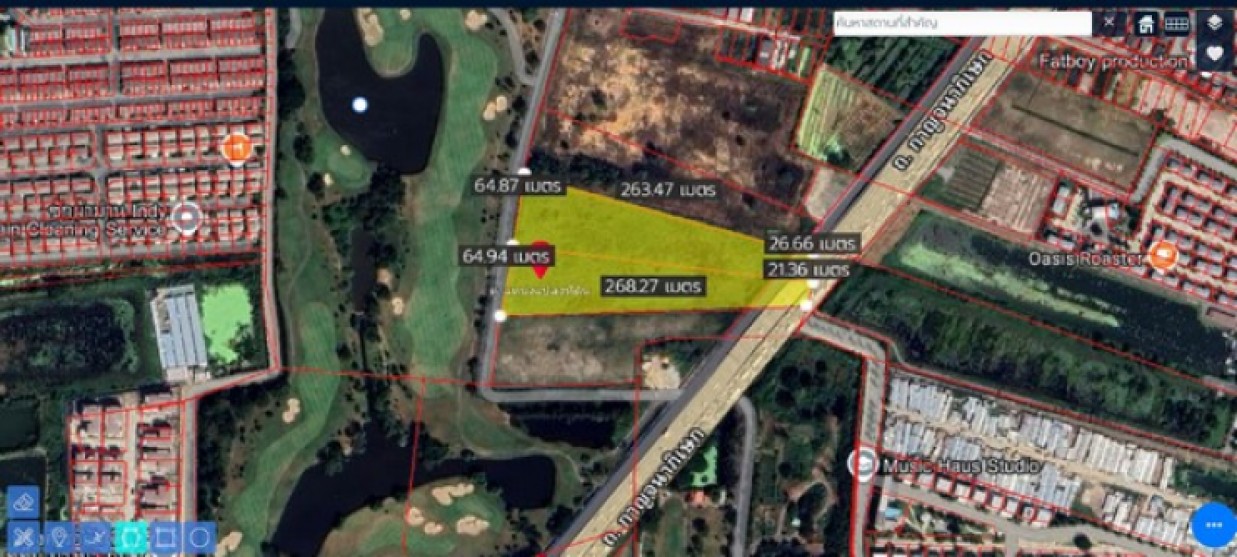Viewport: 1237px width, 557px height.
Task: Open the blue more options button
Action: click(x=1214, y=525)
